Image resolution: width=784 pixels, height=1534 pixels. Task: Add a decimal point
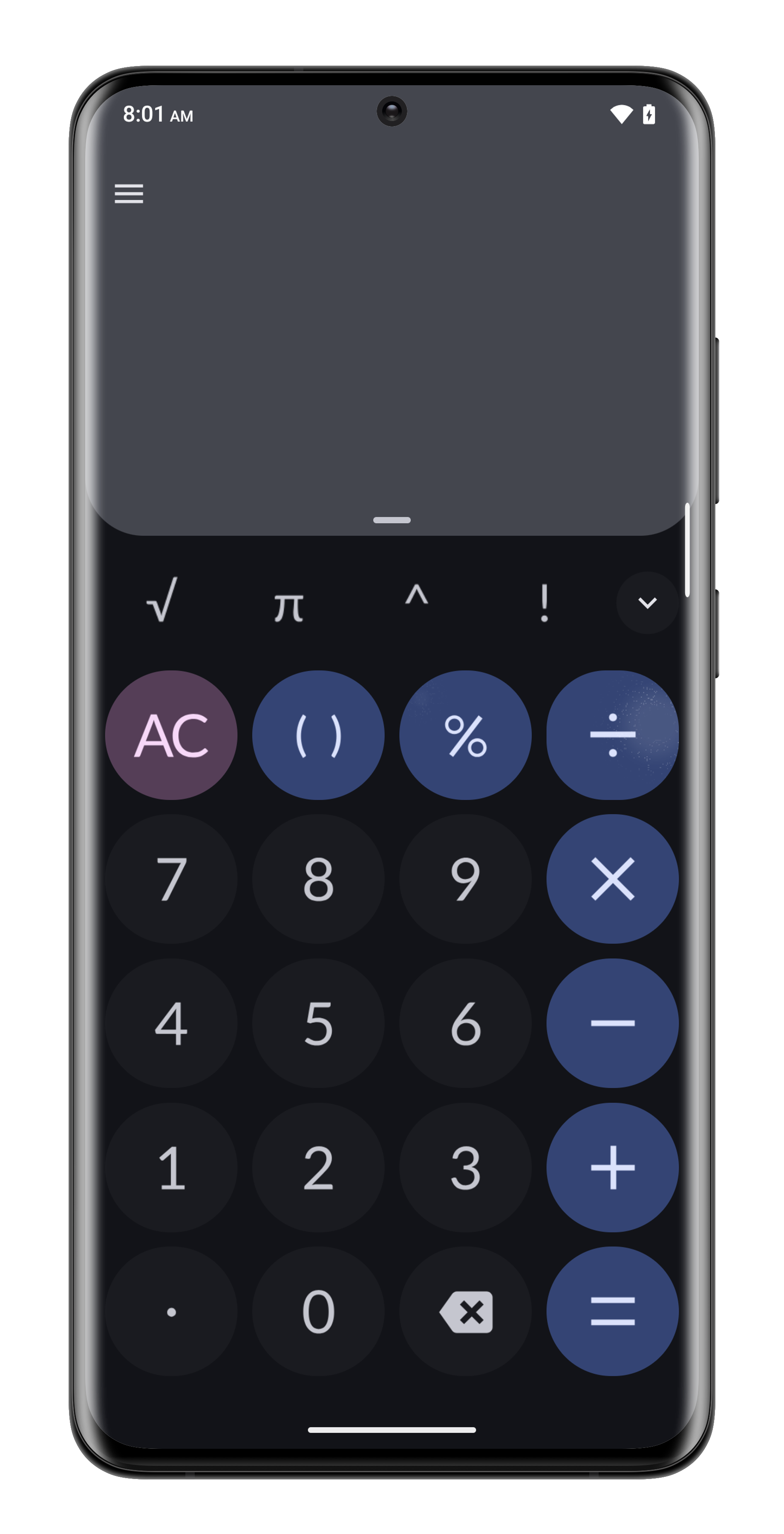(171, 1311)
